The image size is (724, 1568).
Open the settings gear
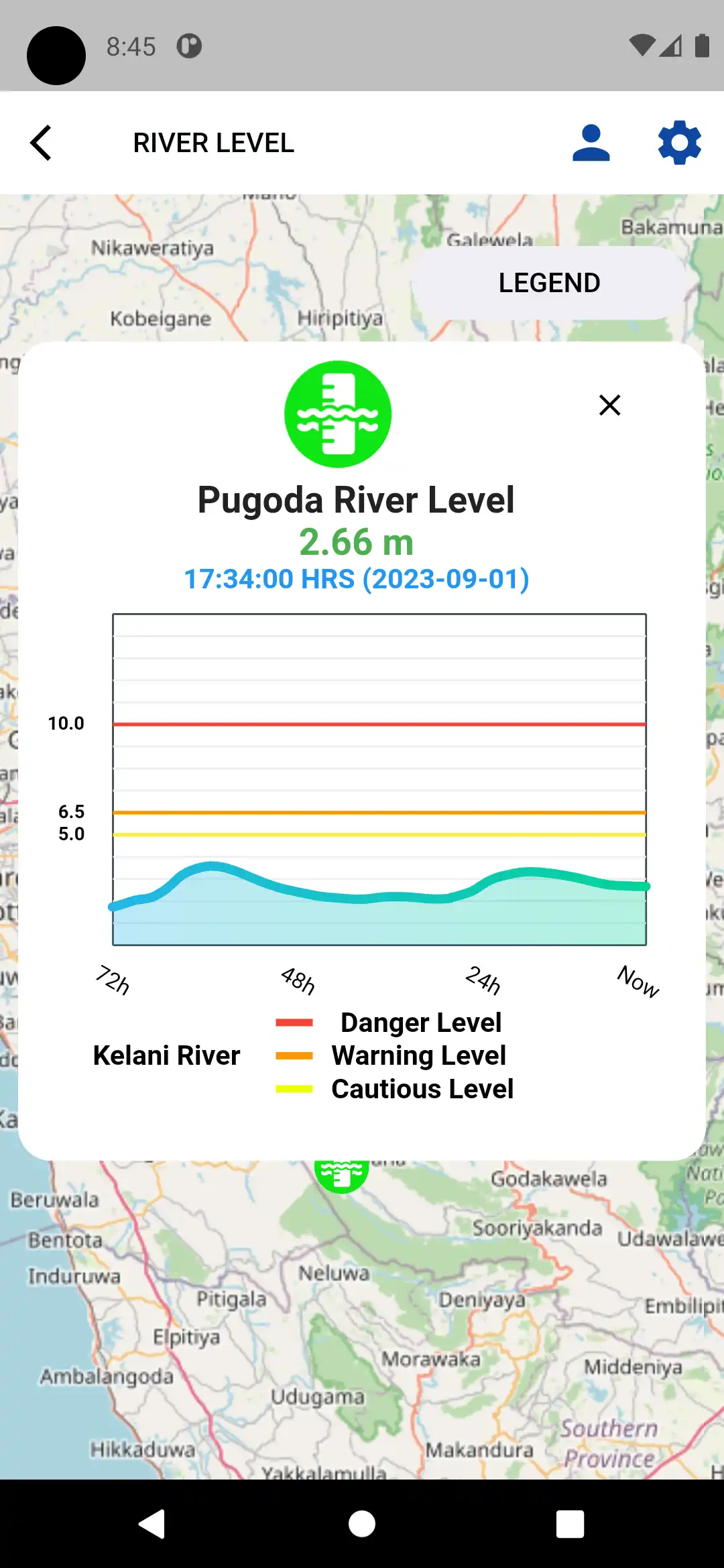click(x=679, y=143)
